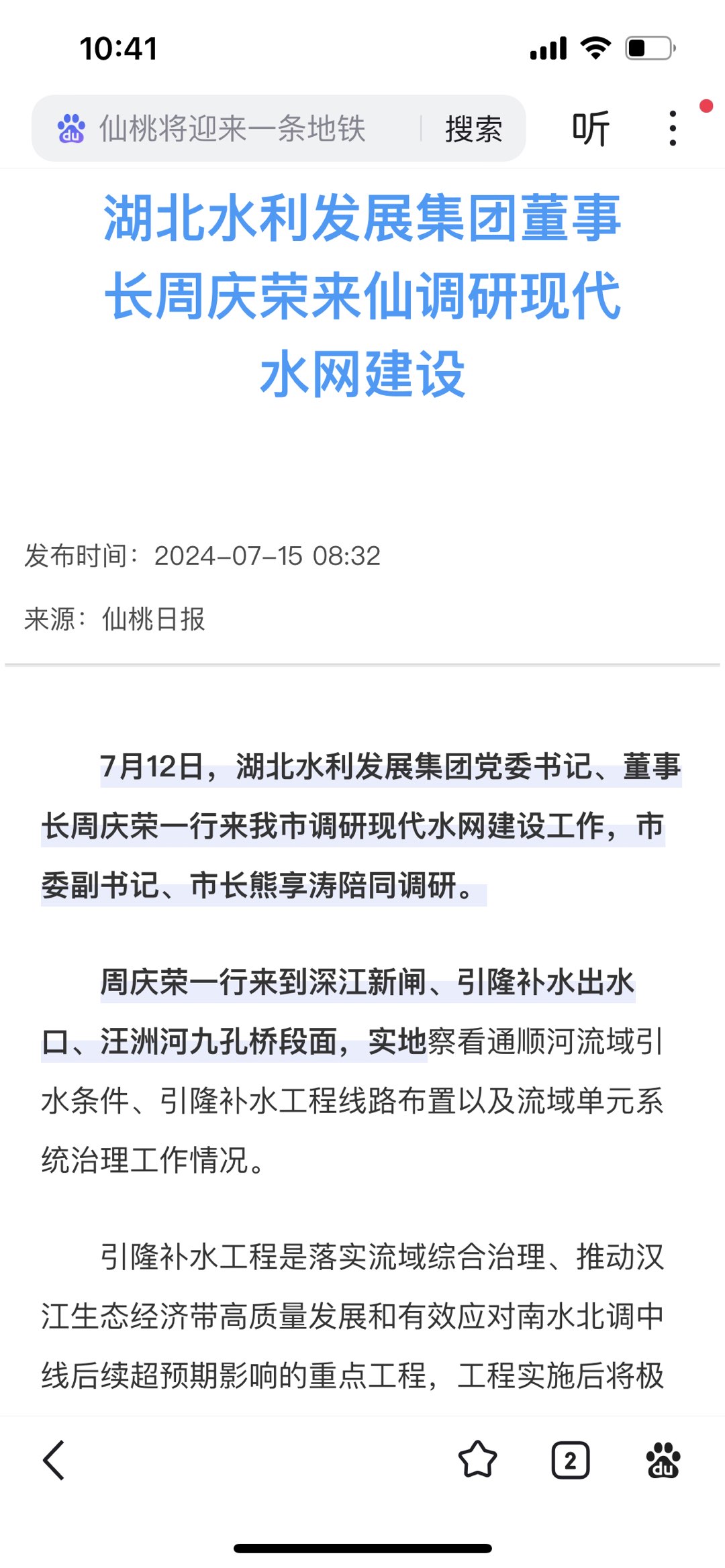Go back with the bottom arrow
The height and width of the screenshot is (1568, 725).
point(54,1460)
